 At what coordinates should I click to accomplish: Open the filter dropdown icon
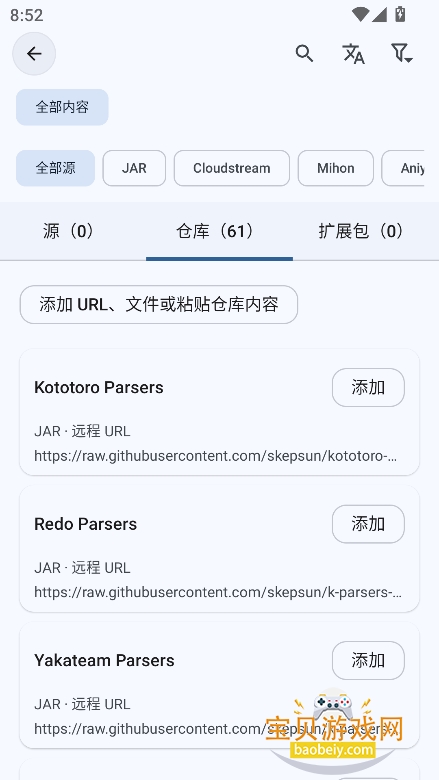tap(402, 53)
